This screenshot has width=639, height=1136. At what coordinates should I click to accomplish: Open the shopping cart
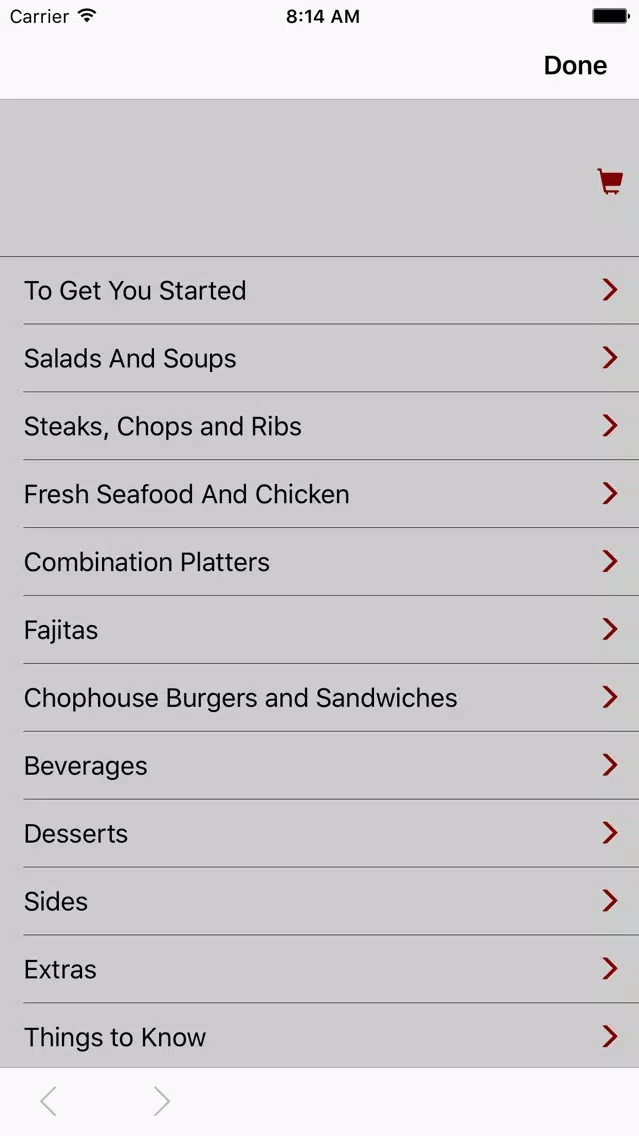pyautogui.click(x=610, y=181)
